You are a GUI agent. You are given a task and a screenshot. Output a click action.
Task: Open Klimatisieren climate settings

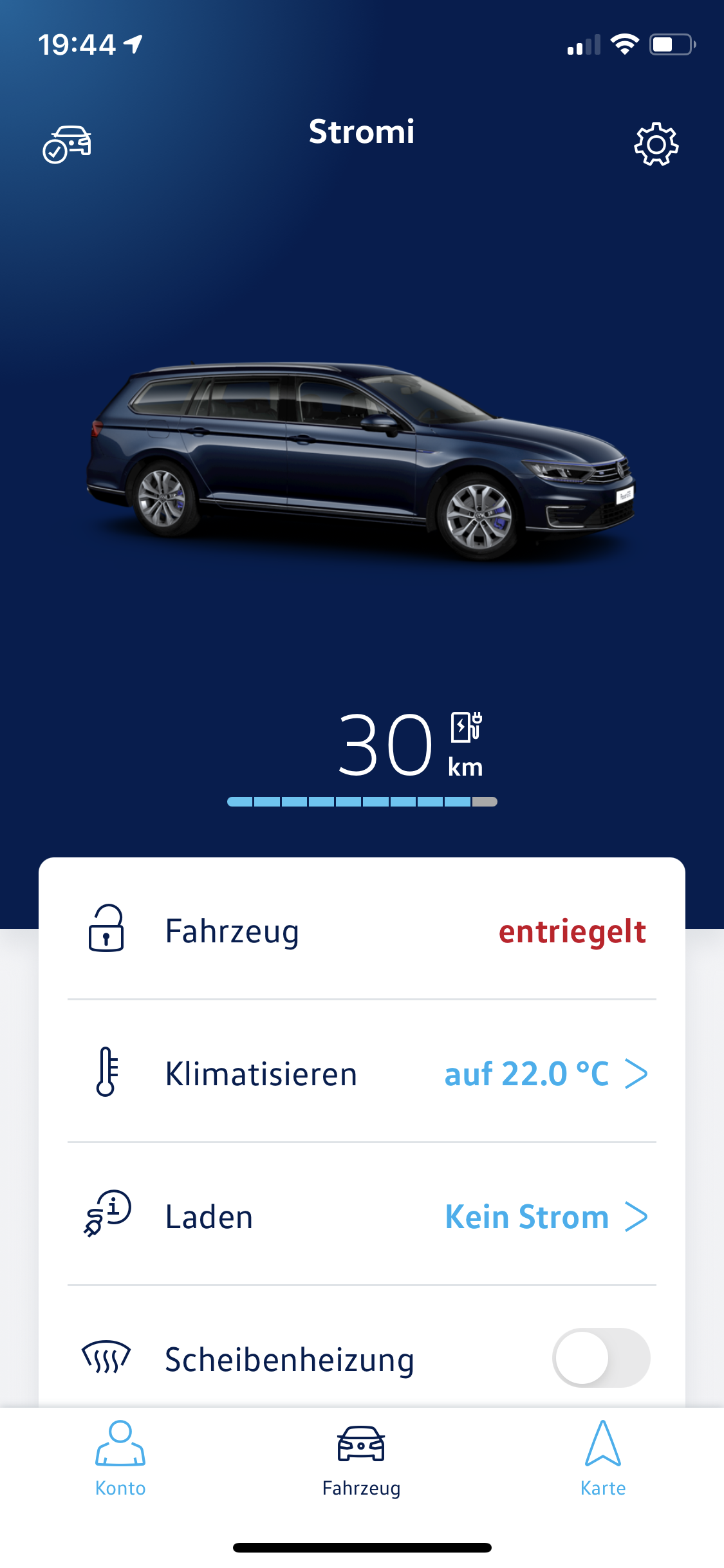click(x=362, y=1073)
